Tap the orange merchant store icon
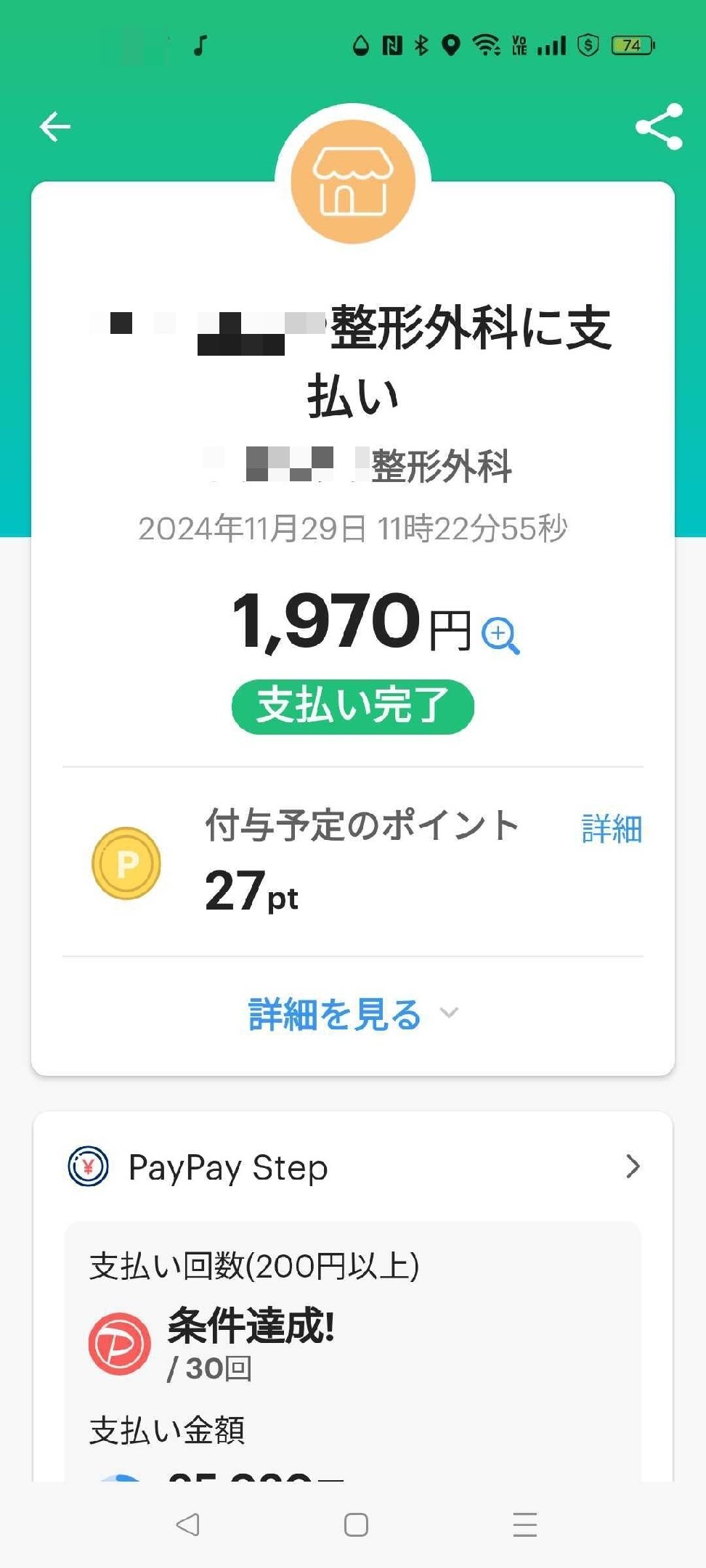This screenshot has width=706, height=1568. (x=352, y=181)
